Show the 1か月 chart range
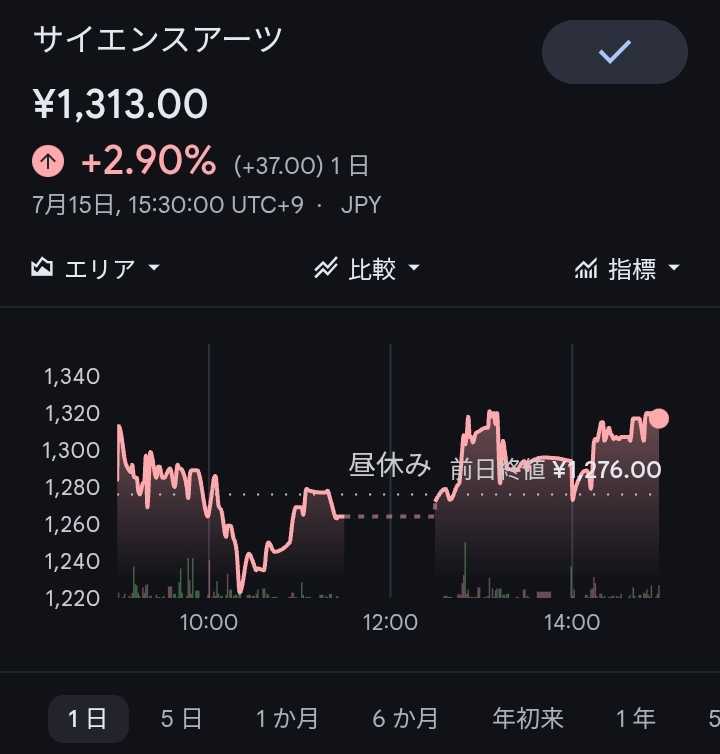This screenshot has height=754, width=720. tap(287, 719)
